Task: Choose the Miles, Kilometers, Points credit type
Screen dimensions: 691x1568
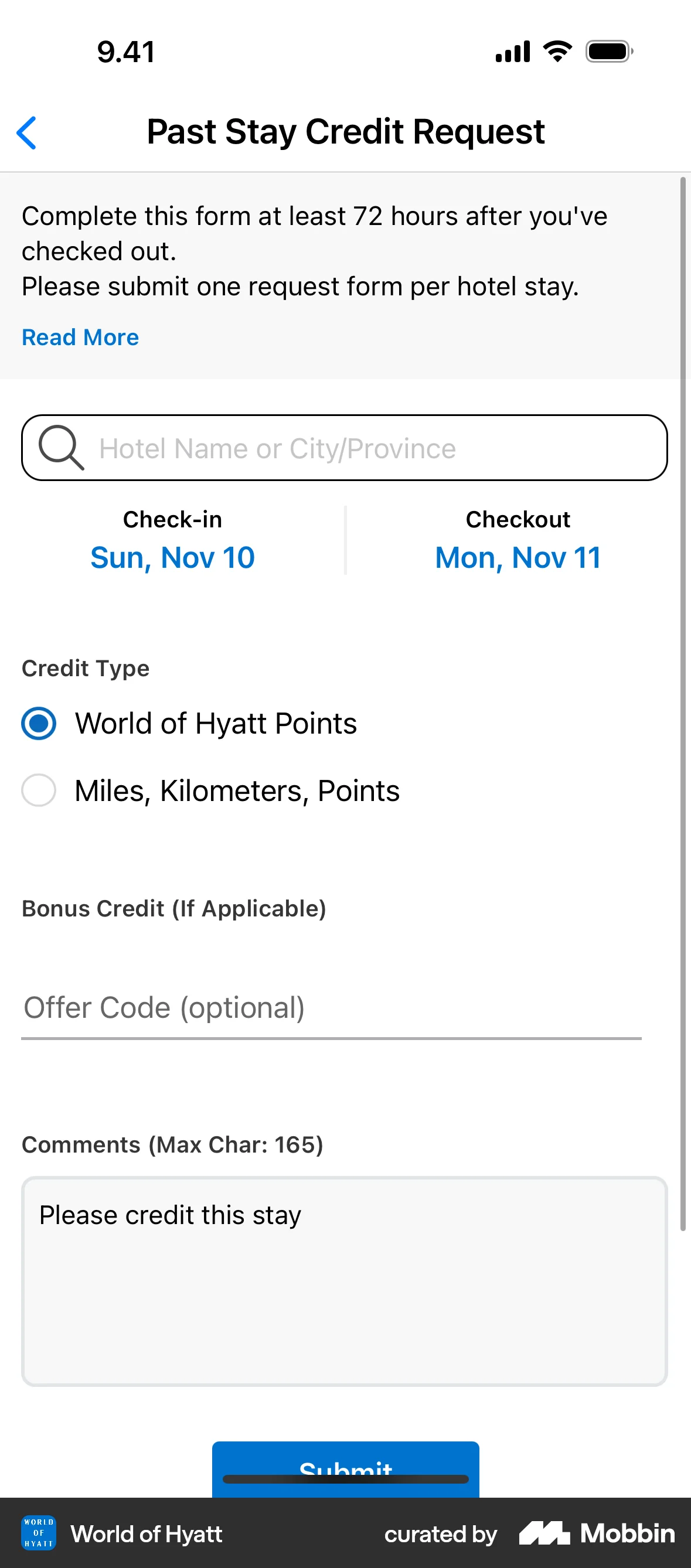Action: pos(38,790)
